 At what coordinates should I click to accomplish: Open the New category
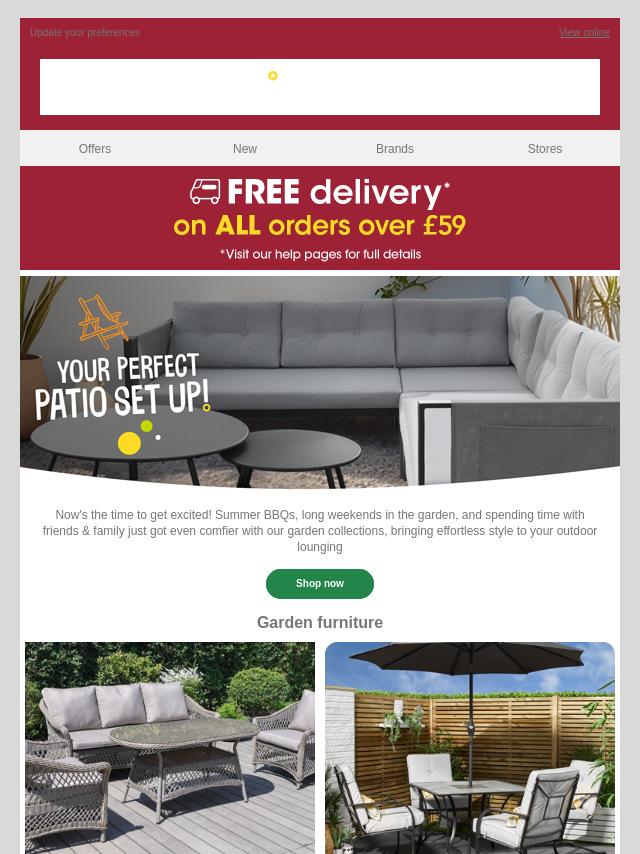[x=245, y=149]
